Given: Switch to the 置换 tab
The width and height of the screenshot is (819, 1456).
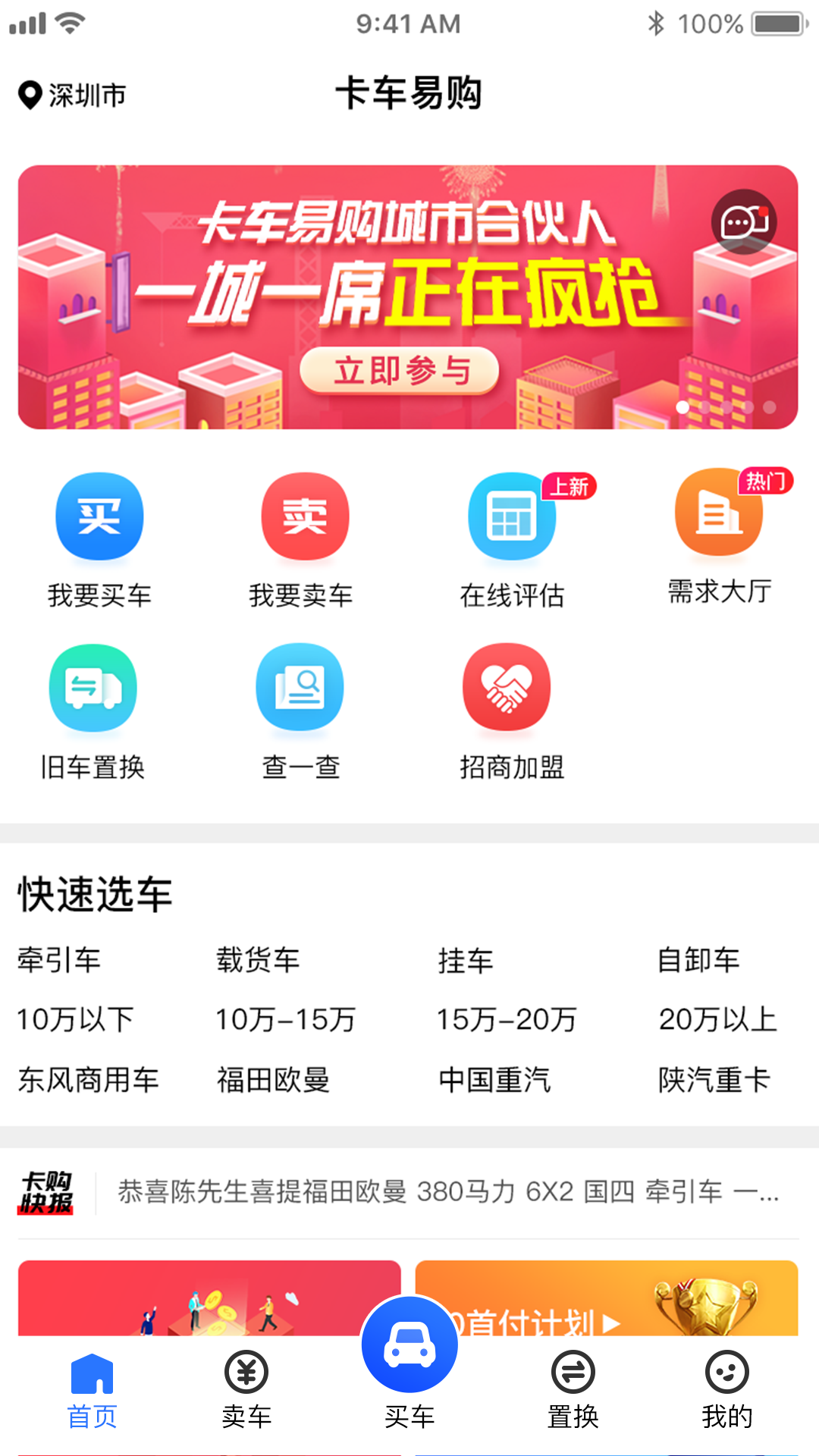Looking at the screenshot, I should [573, 1389].
